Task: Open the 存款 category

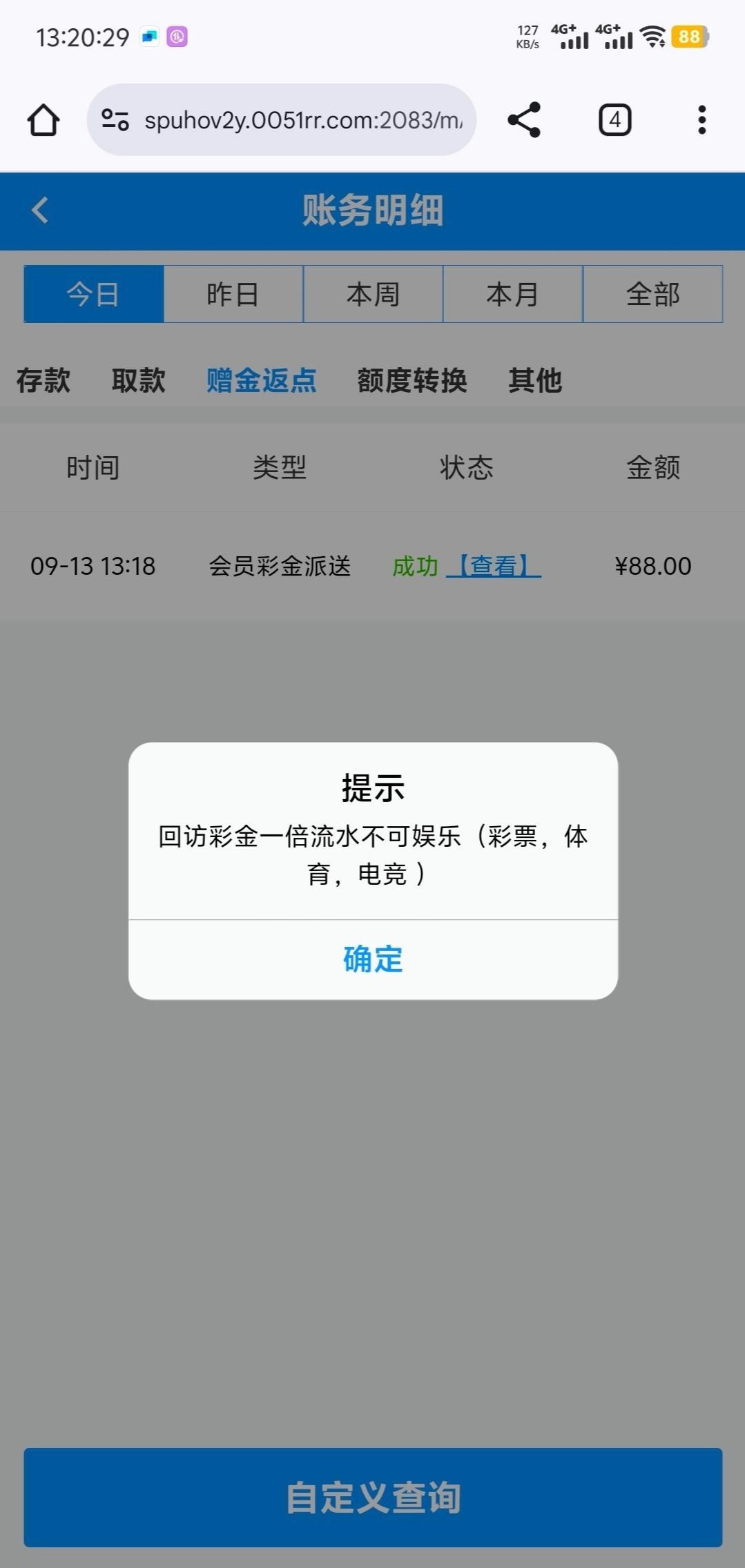Action: tap(43, 380)
